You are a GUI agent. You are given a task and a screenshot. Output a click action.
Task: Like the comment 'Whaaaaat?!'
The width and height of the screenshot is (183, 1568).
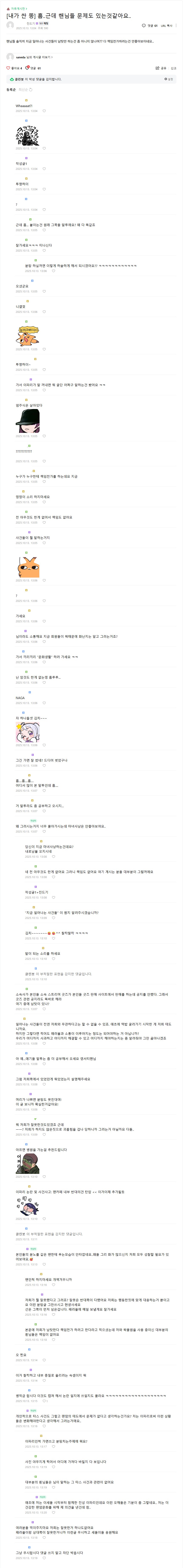click(x=44, y=111)
